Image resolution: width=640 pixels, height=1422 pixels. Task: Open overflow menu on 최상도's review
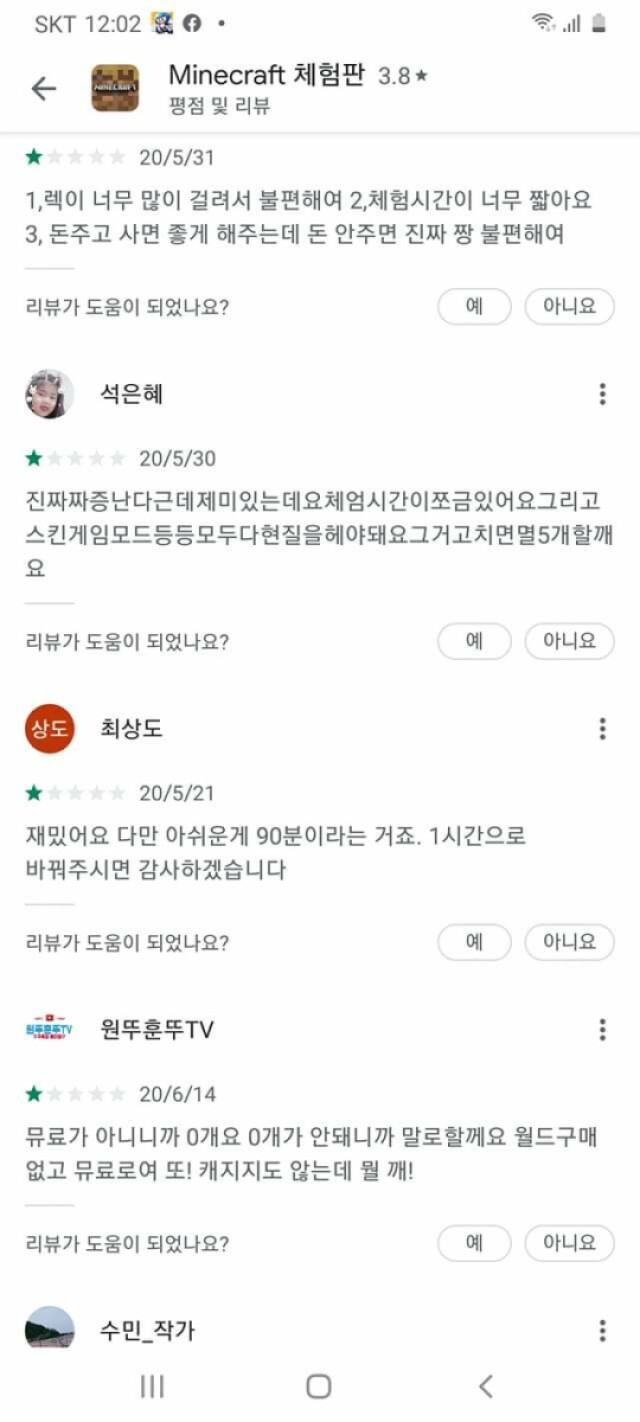coord(602,729)
